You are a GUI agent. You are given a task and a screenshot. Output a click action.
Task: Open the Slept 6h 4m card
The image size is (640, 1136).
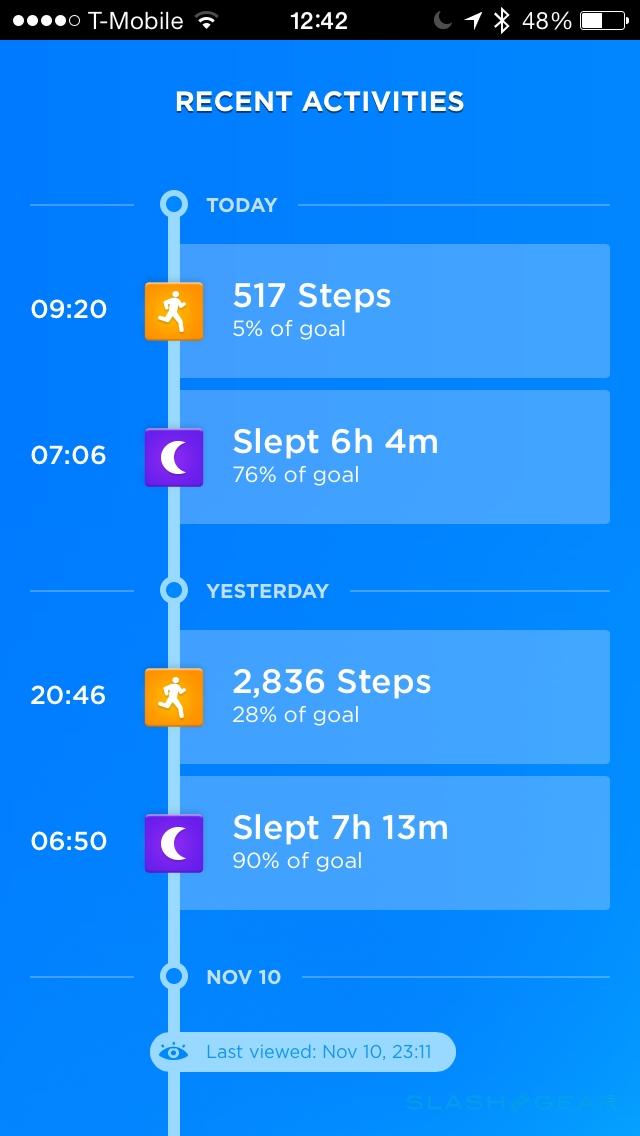click(x=394, y=457)
